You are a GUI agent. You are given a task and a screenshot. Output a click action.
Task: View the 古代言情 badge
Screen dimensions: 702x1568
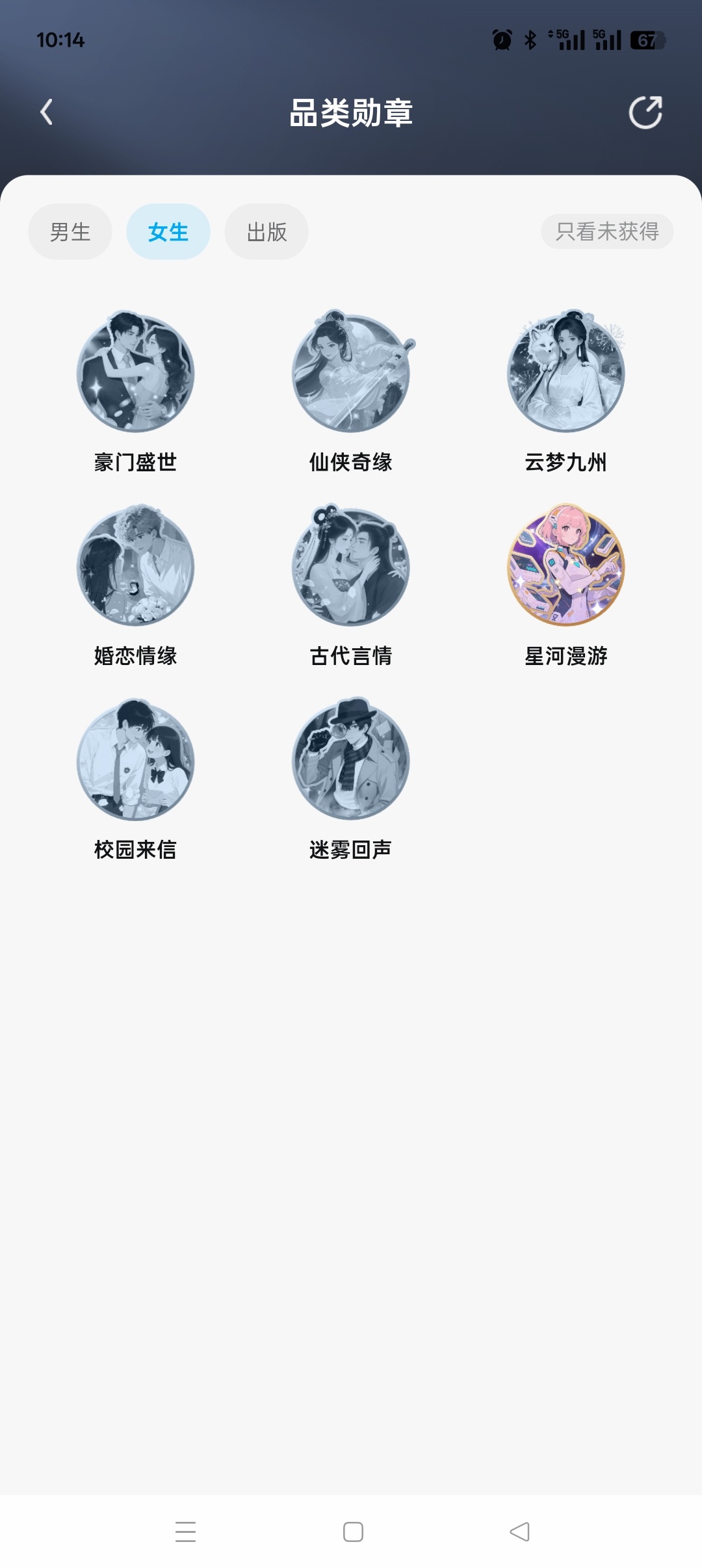click(351, 566)
